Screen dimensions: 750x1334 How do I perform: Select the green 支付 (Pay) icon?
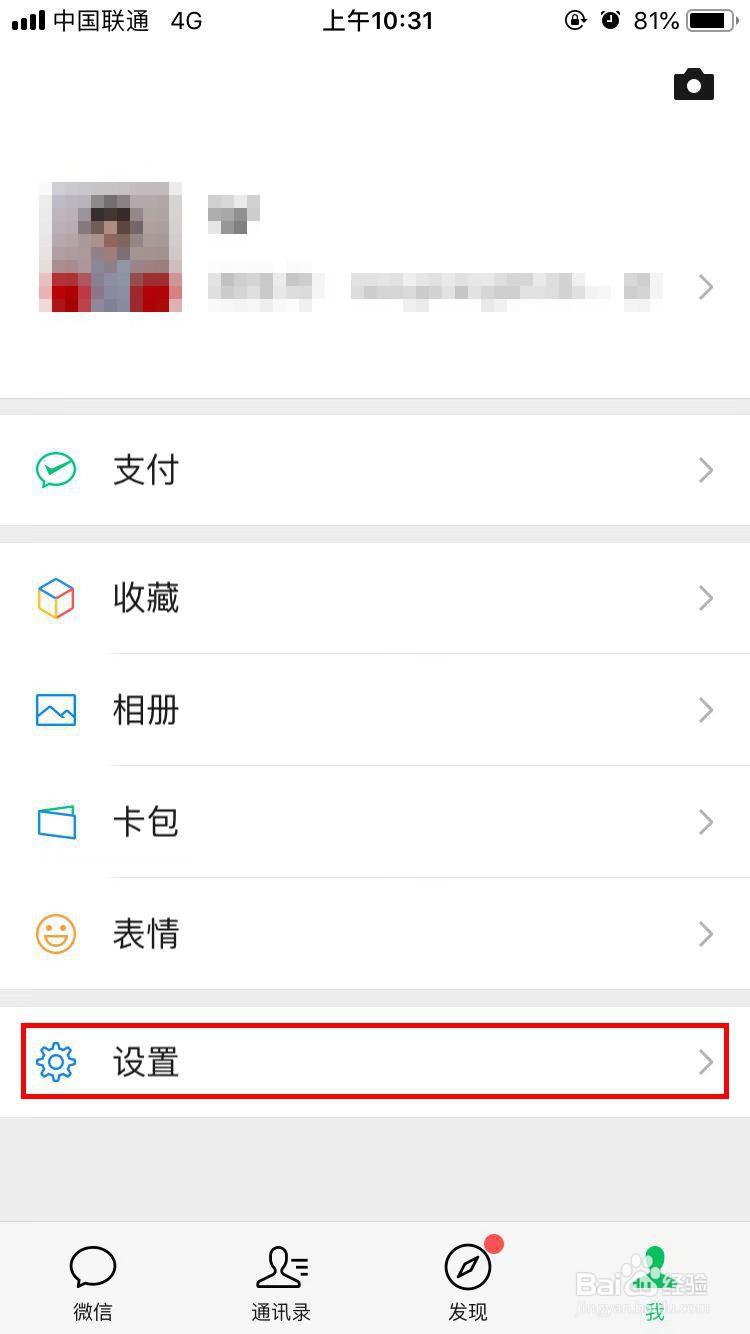pos(56,470)
